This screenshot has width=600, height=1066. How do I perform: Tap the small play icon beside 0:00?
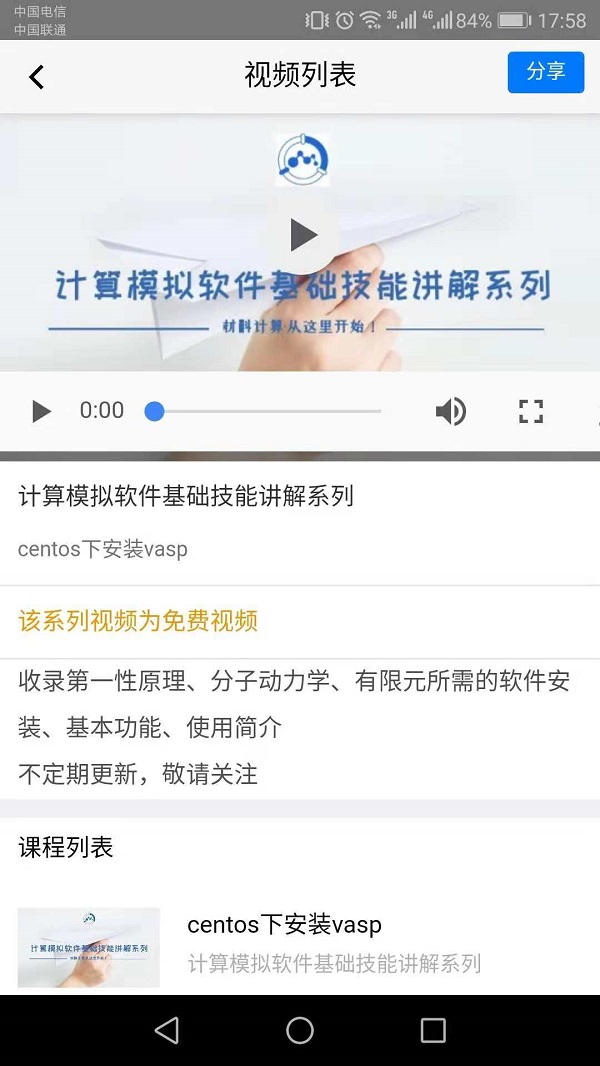point(41,411)
